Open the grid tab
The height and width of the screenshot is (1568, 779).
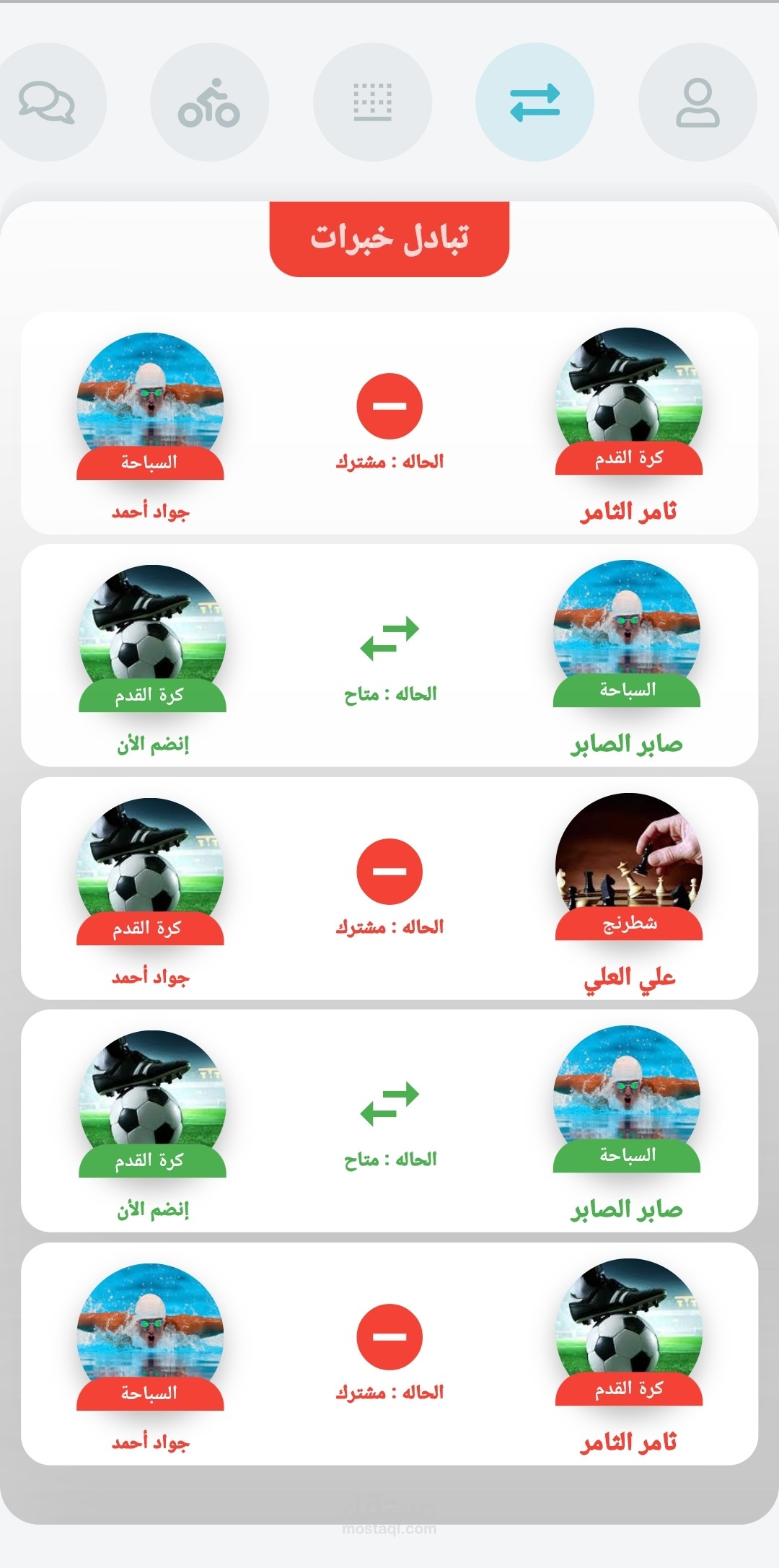(372, 102)
